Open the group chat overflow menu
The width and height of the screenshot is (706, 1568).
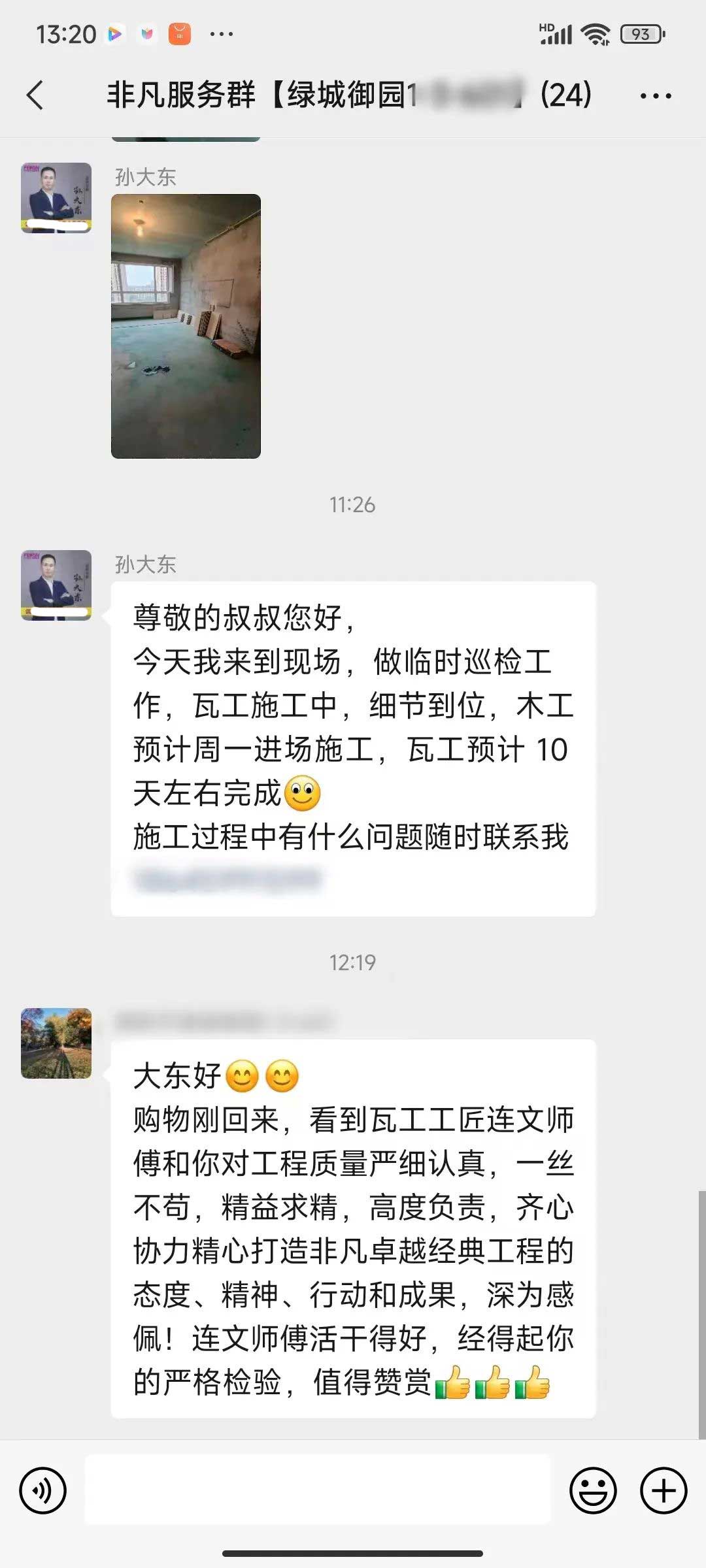[655, 96]
